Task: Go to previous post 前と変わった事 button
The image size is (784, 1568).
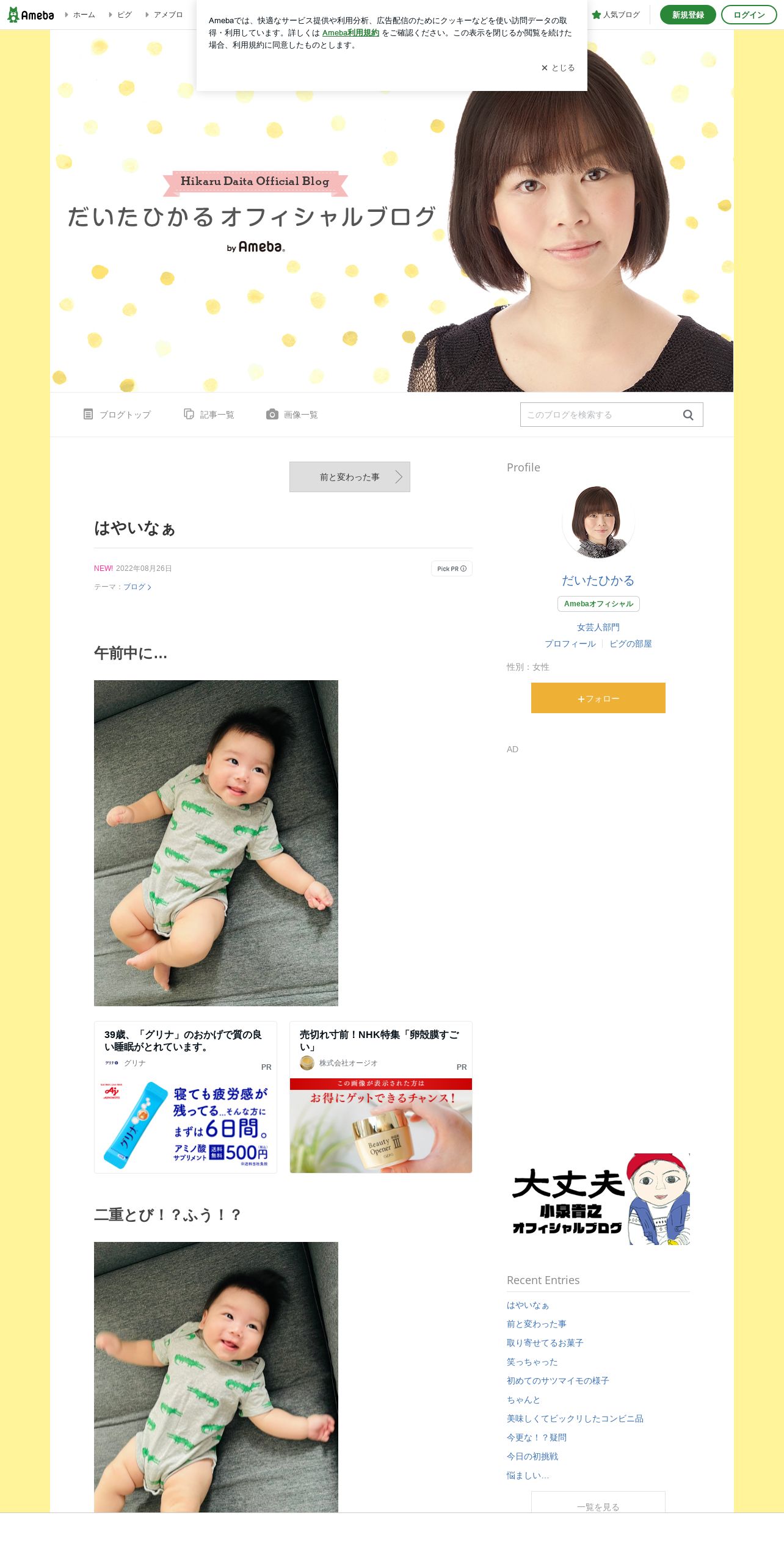Action: 350,477
